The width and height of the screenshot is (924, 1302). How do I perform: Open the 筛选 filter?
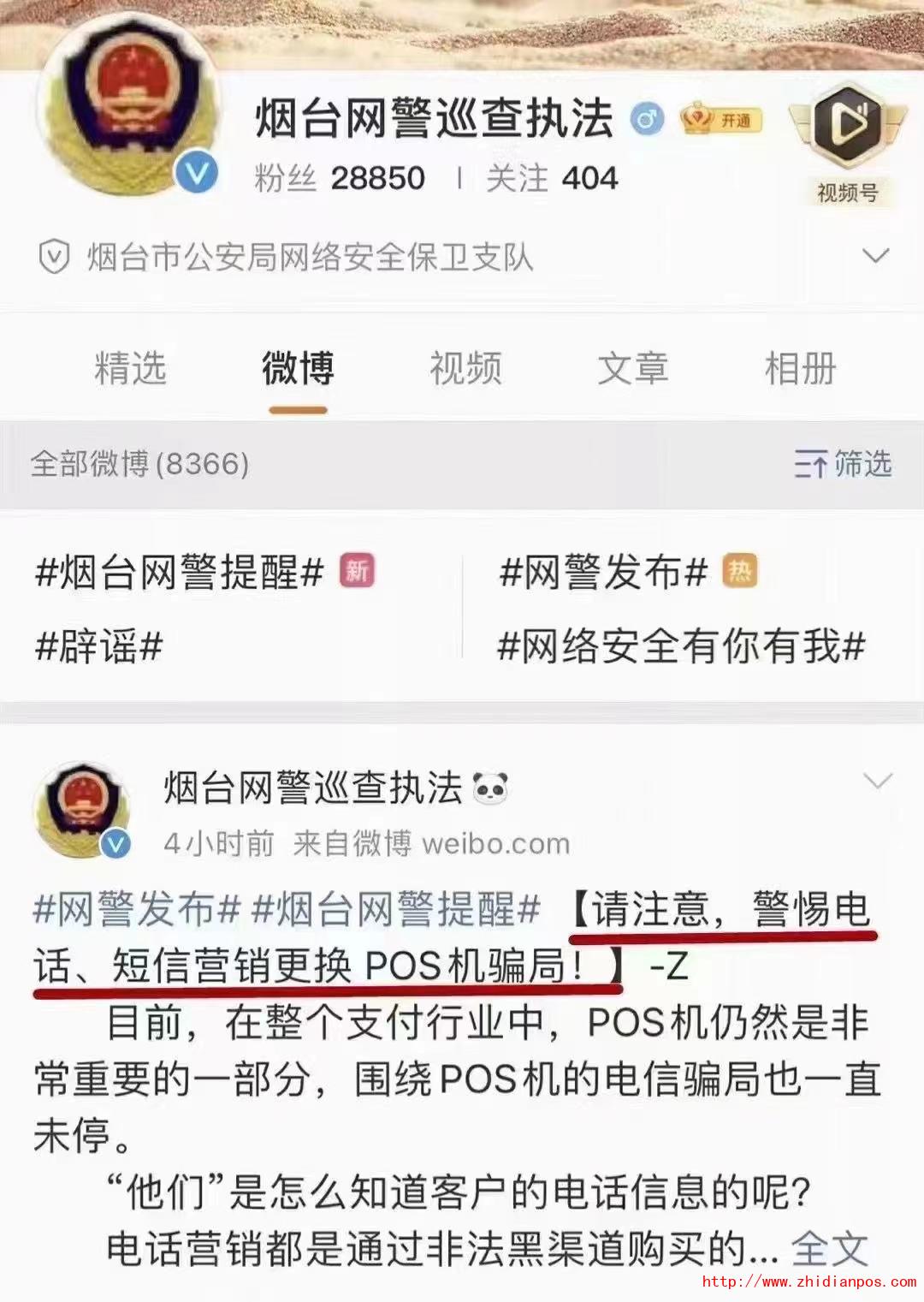[x=843, y=464]
